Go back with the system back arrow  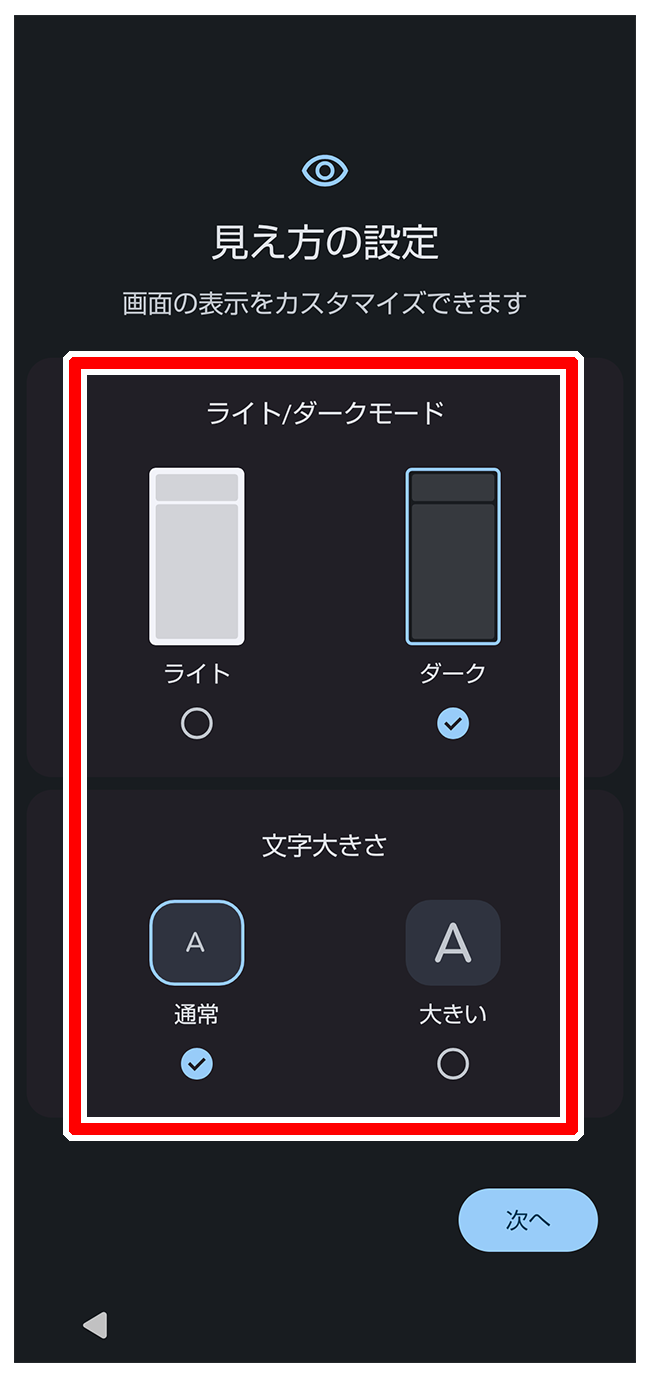coord(96,1325)
